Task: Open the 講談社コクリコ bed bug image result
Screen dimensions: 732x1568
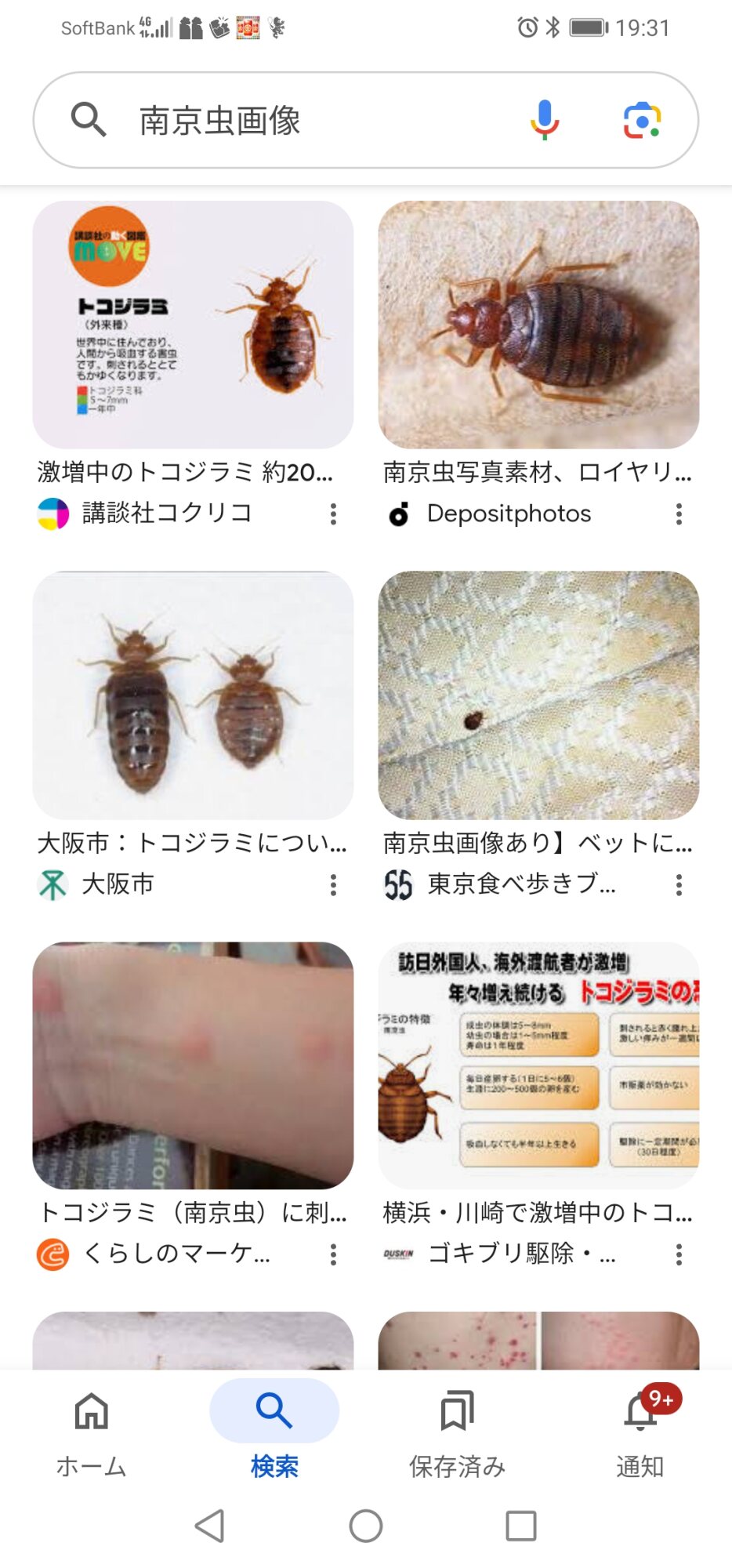Action: [x=193, y=325]
